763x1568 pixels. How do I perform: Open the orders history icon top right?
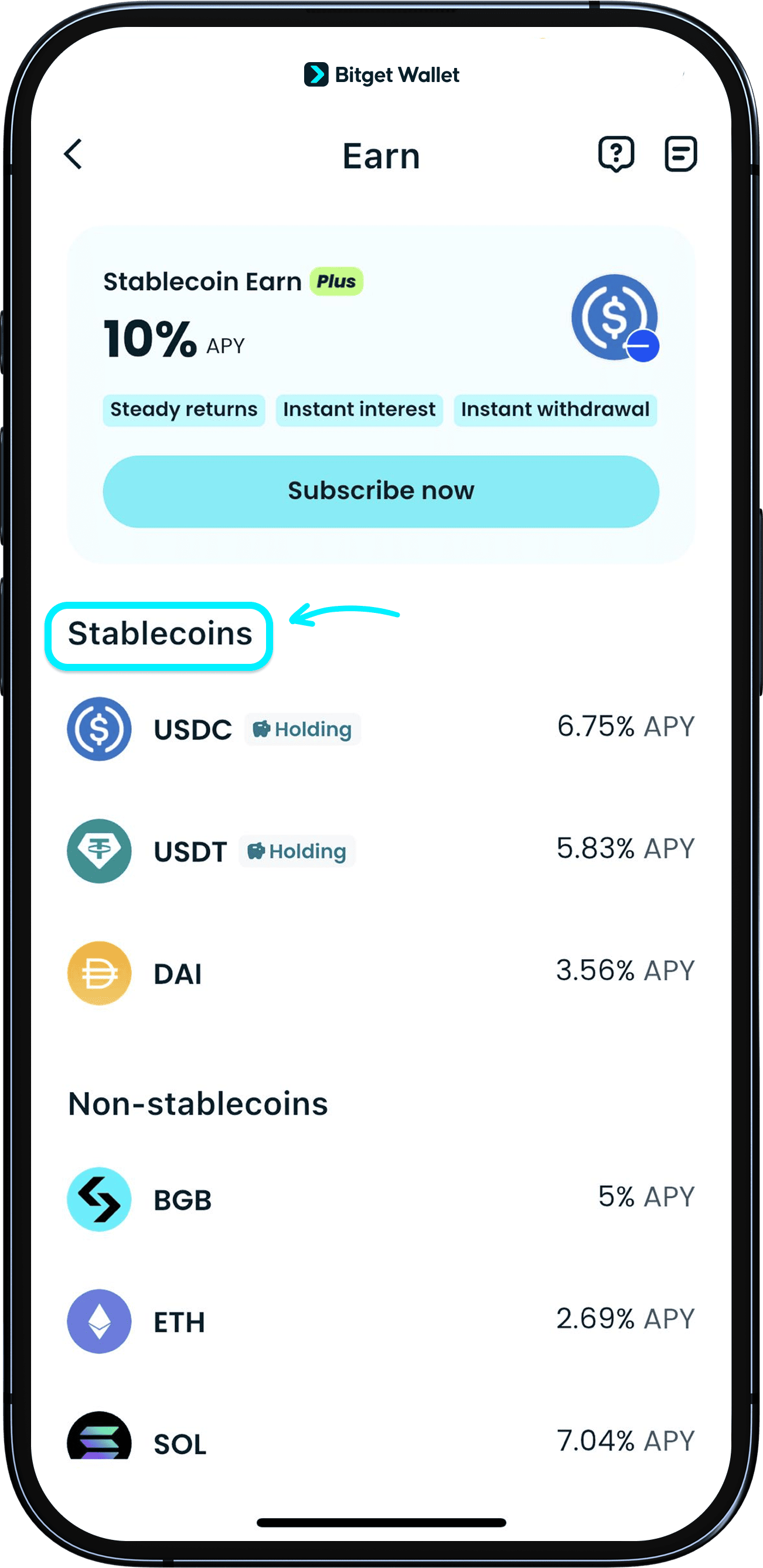680,154
